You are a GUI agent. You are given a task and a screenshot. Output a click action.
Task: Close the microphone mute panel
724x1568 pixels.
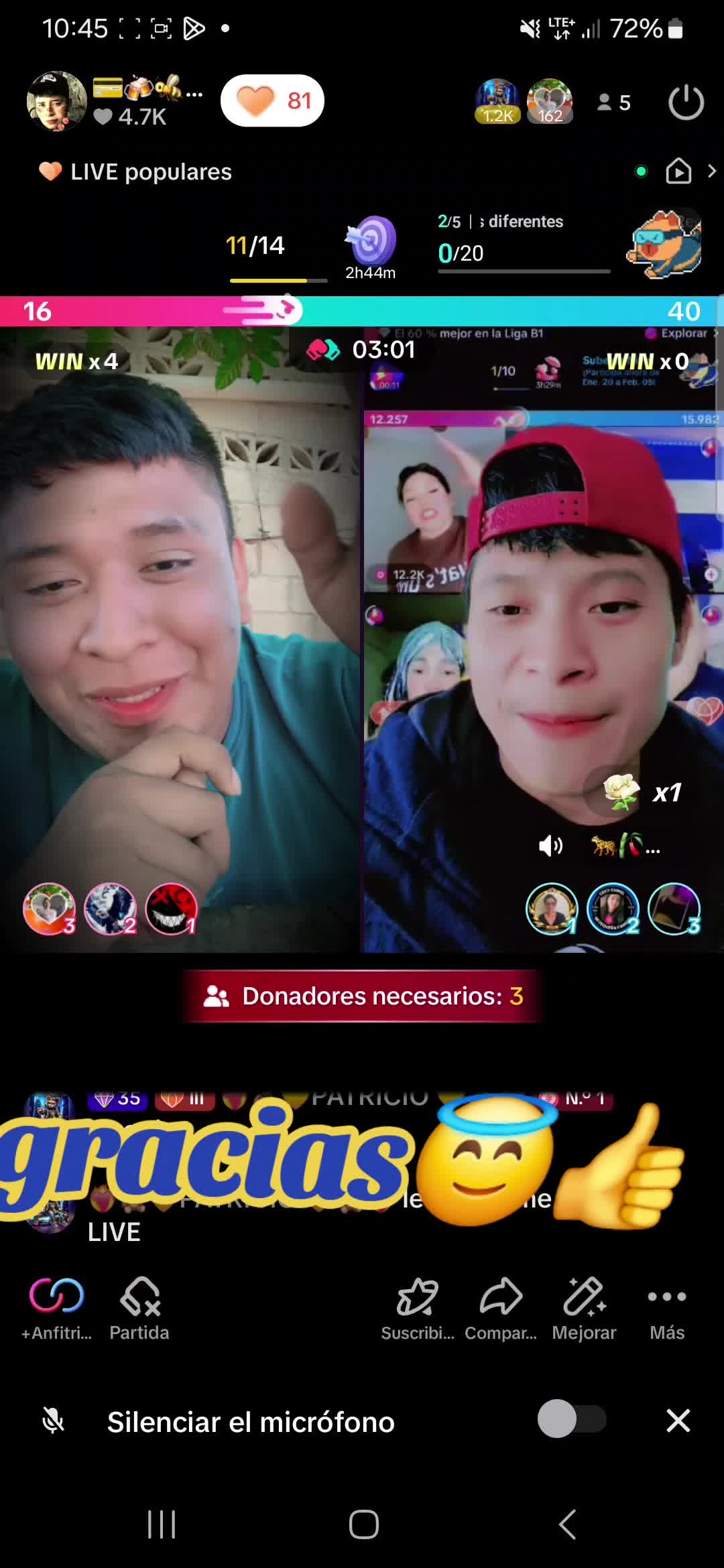tap(678, 1420)
